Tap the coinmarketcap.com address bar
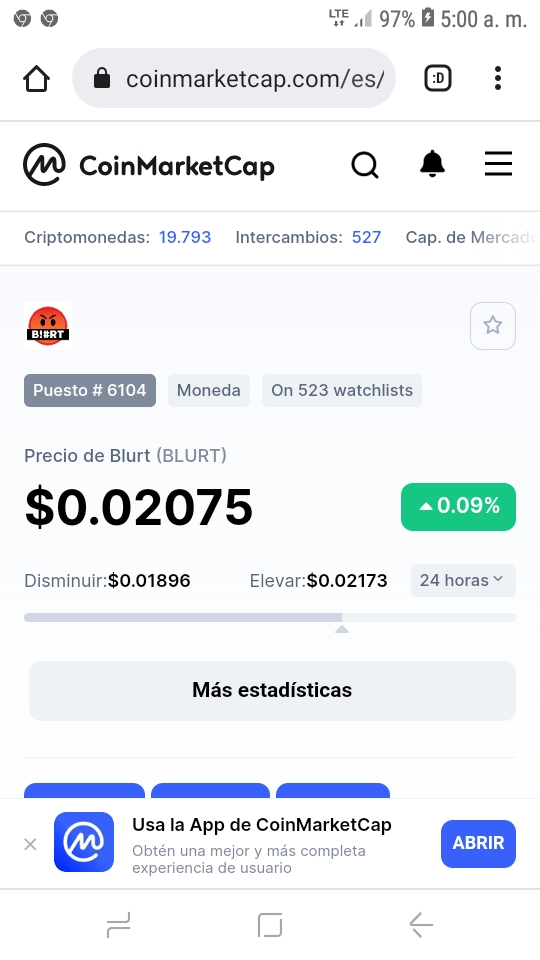The height and width of the screenshot is (960, 540). point(234,78)
